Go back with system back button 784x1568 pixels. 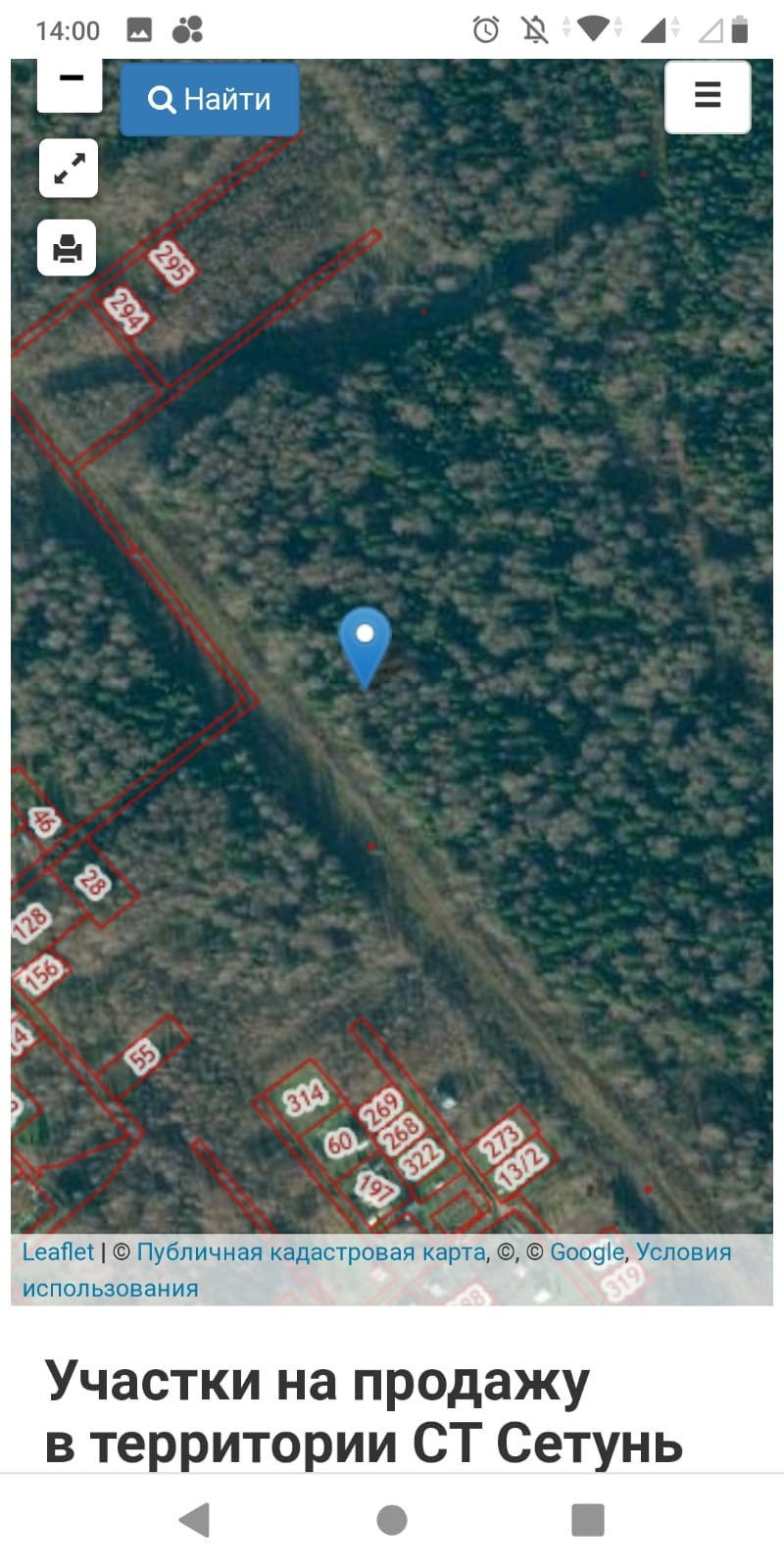tap(195, 1520)
